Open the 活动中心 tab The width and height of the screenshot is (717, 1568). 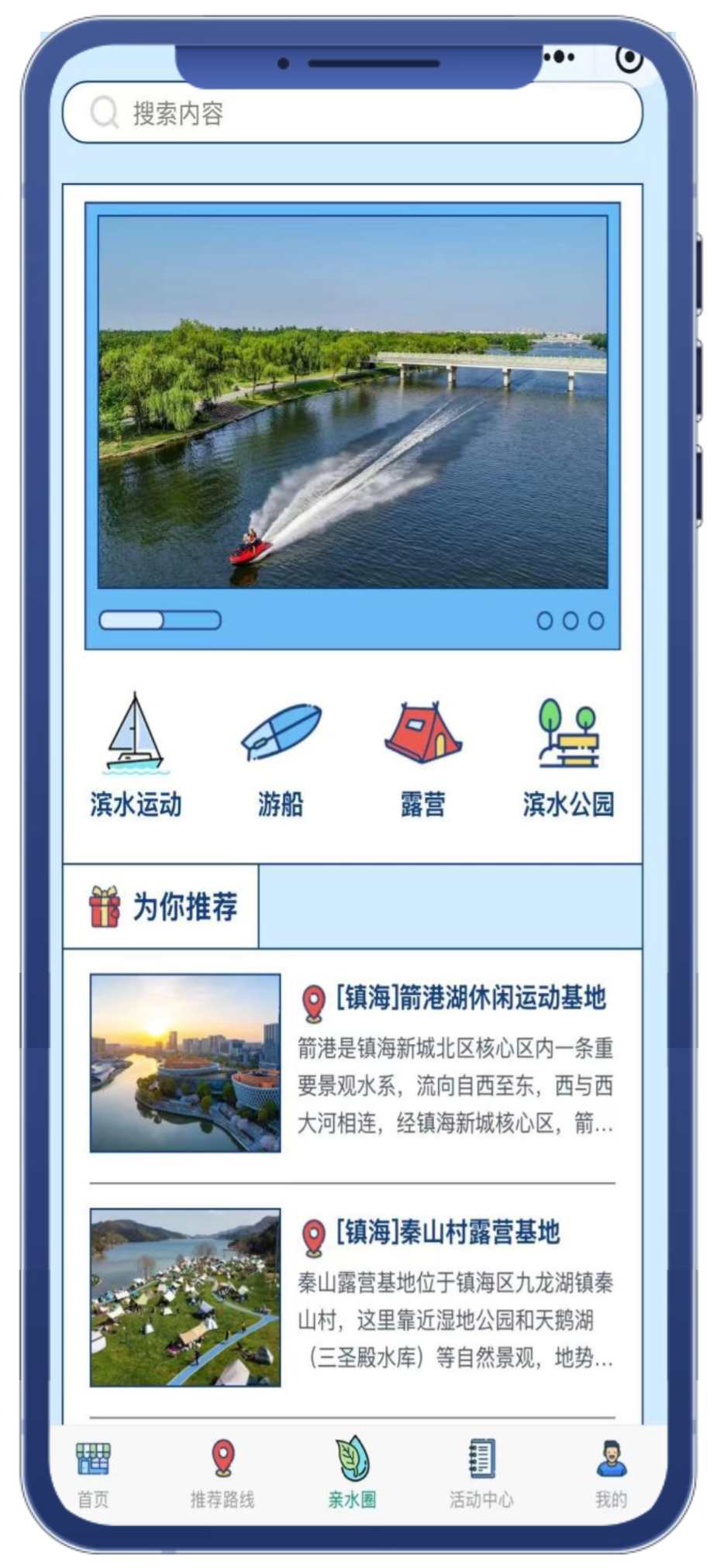point(481,1473)
